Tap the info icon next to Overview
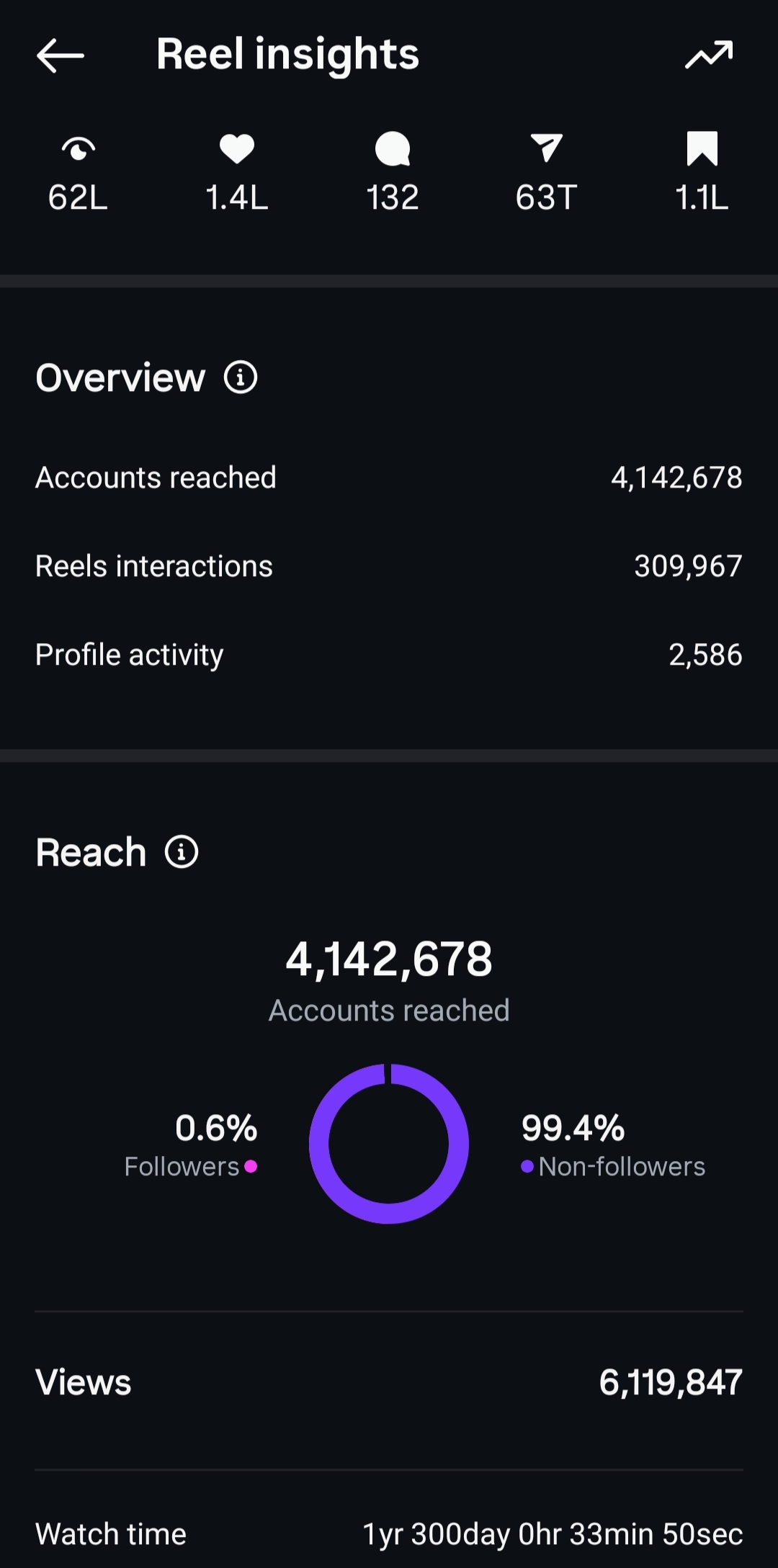 tap(241, 377)
